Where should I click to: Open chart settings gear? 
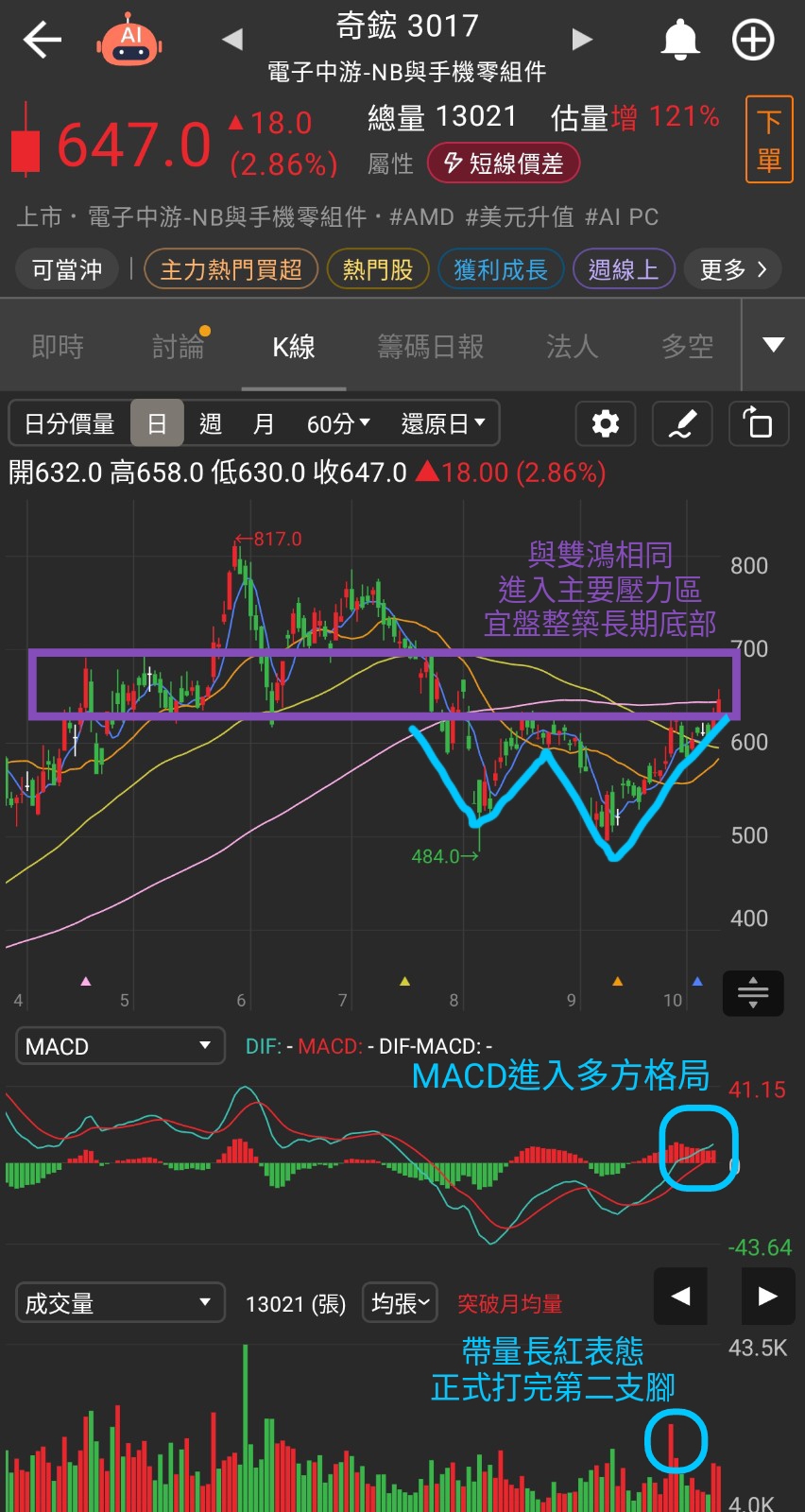coord(606,423)
